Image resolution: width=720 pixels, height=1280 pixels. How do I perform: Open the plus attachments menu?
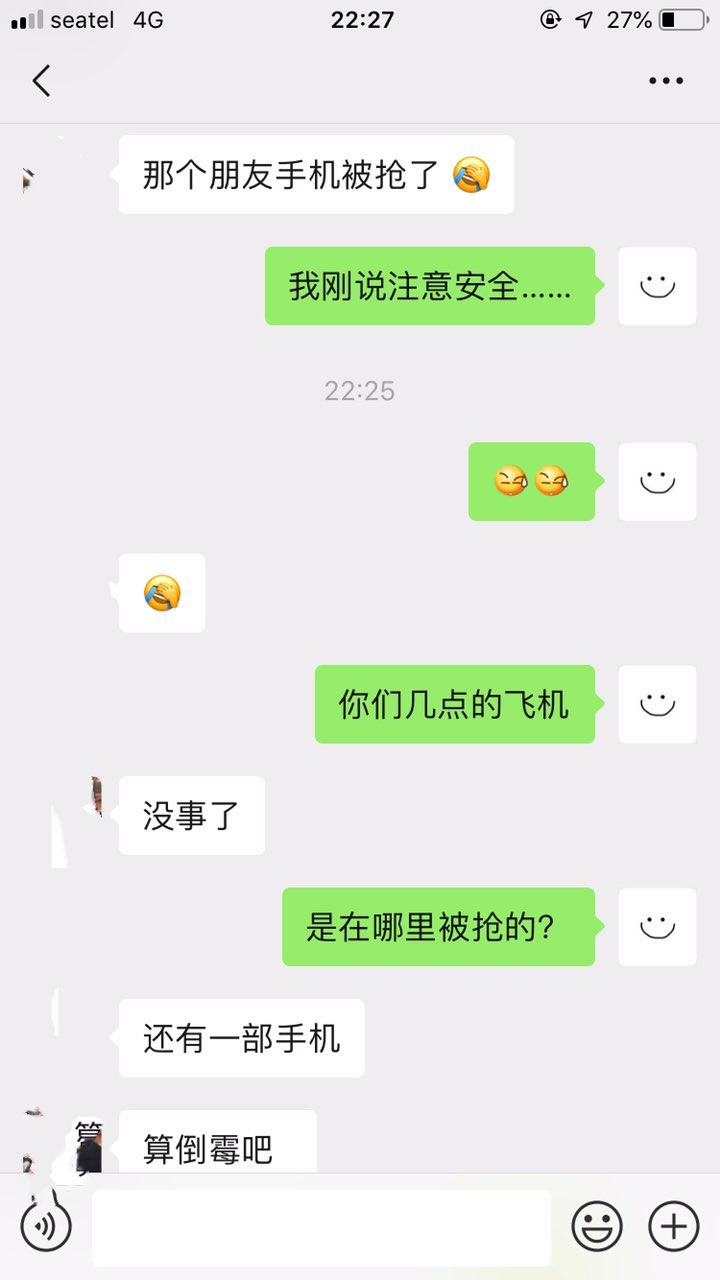[674, 1226]
